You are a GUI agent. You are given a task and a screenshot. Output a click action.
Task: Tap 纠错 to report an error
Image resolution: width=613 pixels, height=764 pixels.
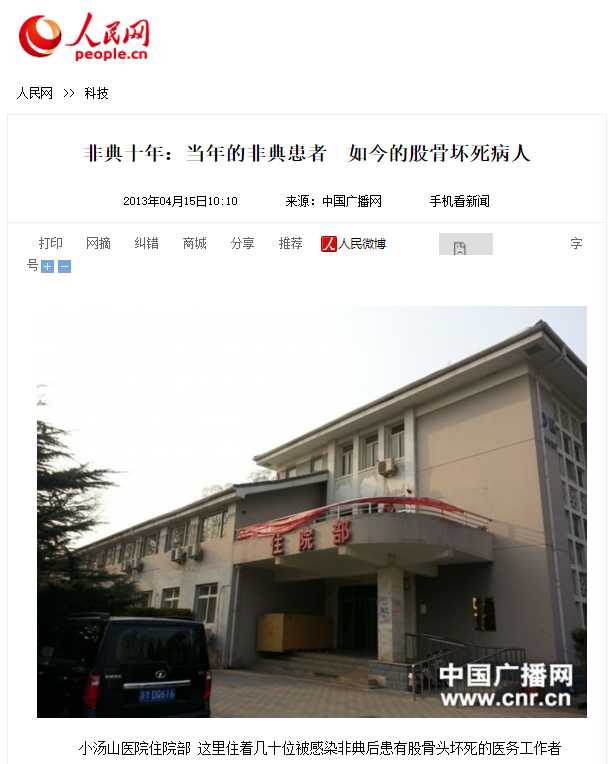(146, 243)
